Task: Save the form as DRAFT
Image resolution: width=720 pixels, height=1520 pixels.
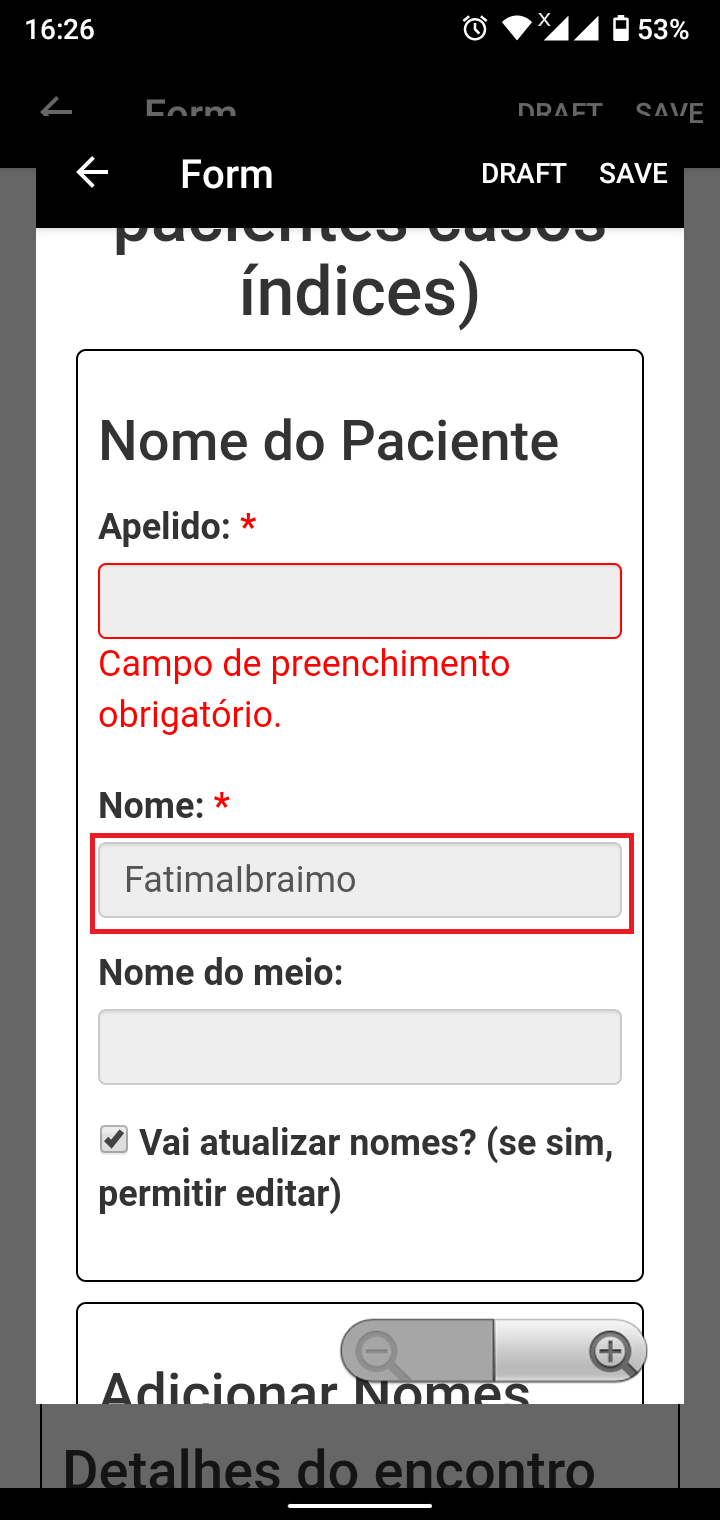Action: [523, 173]
